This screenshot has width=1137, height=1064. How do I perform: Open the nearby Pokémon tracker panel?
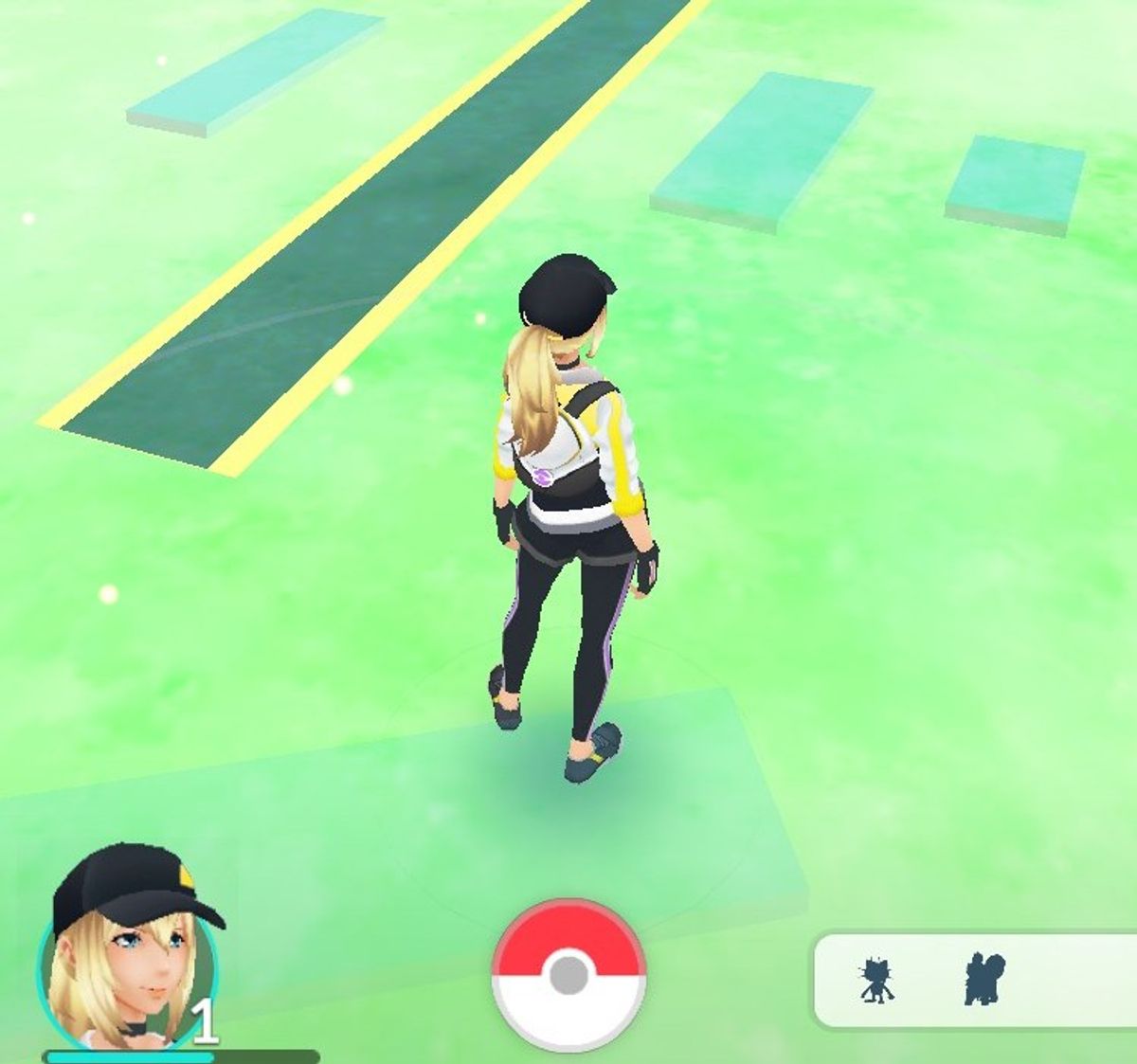click(976, 981)
